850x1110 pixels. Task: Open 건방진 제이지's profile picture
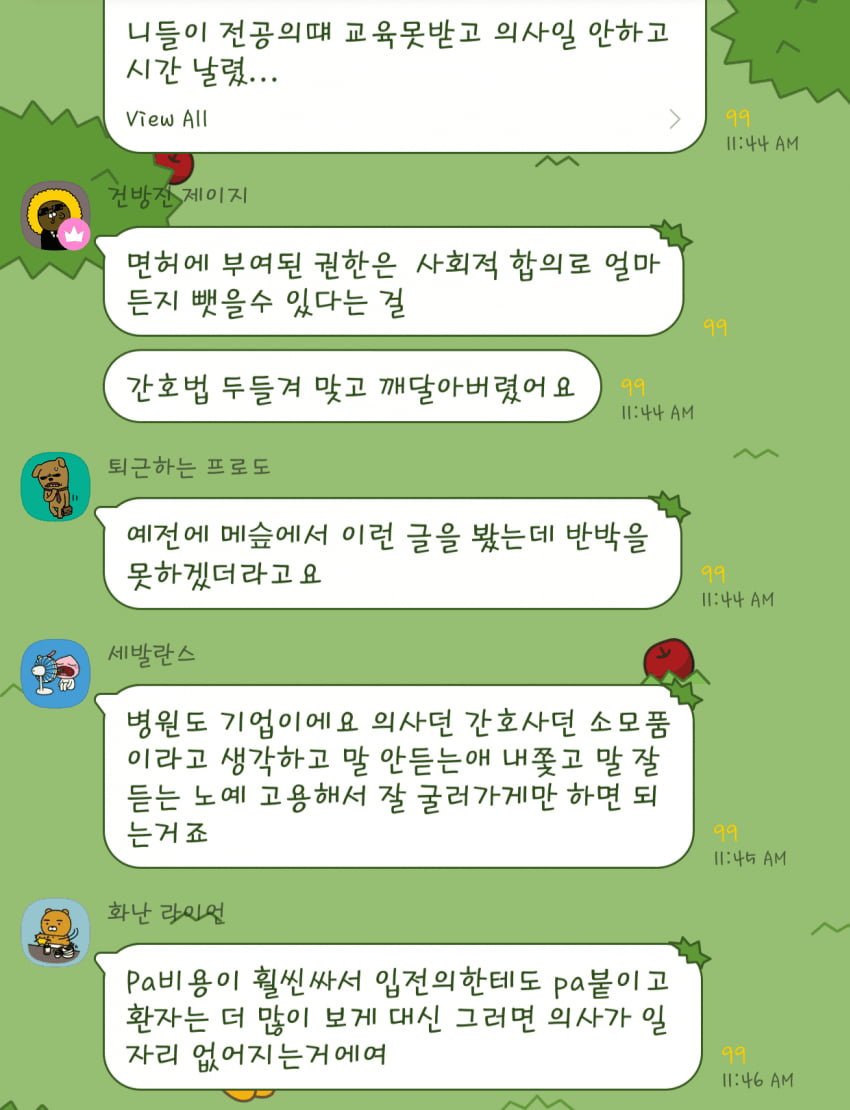point(56,216)
